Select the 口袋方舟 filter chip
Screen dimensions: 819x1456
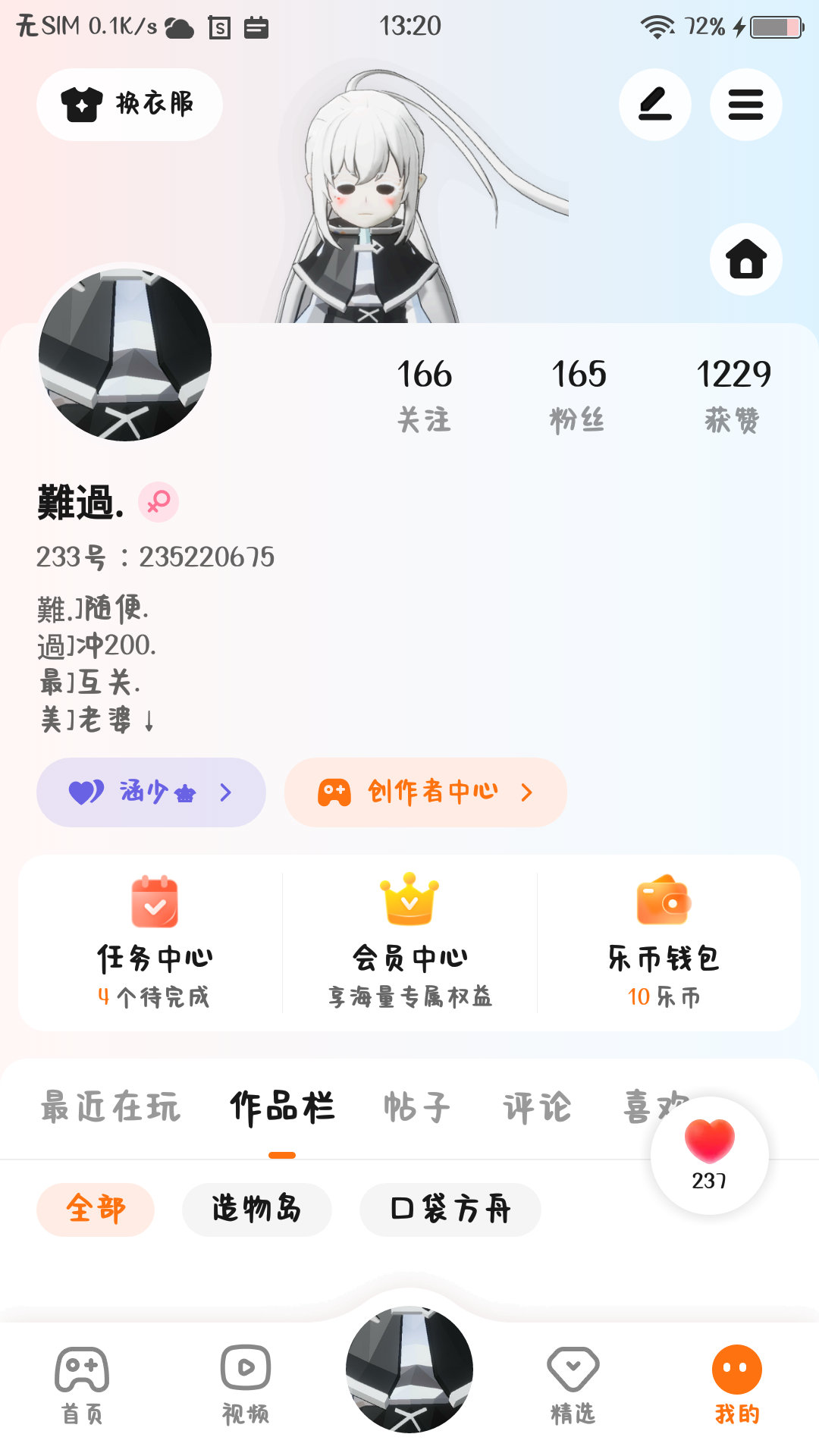[450, 1210]
